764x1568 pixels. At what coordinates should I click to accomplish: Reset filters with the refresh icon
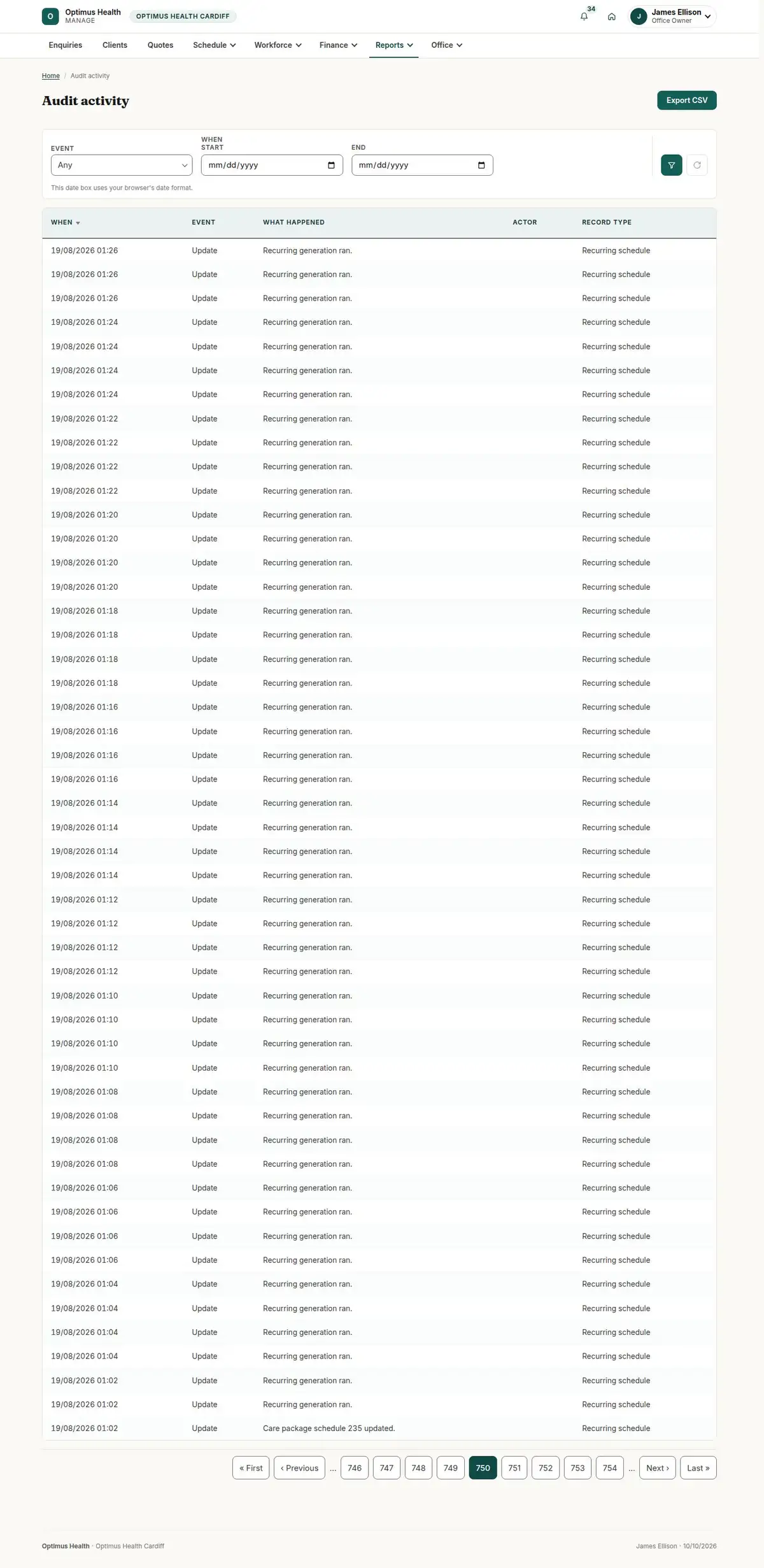(x=697, y=165)
